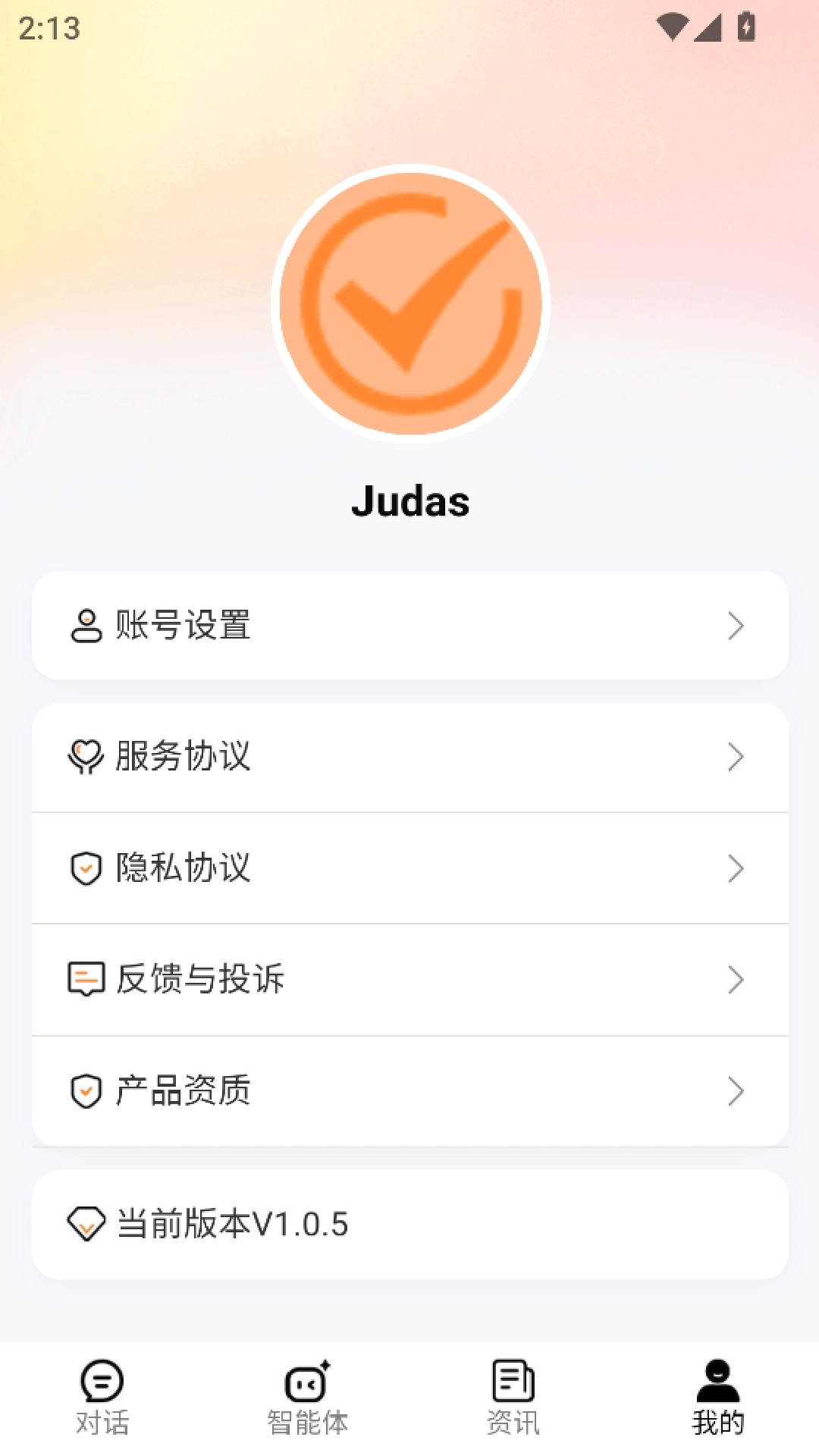
Task: Open the 反馈与投诉 entry
Action: click(409, 979)
